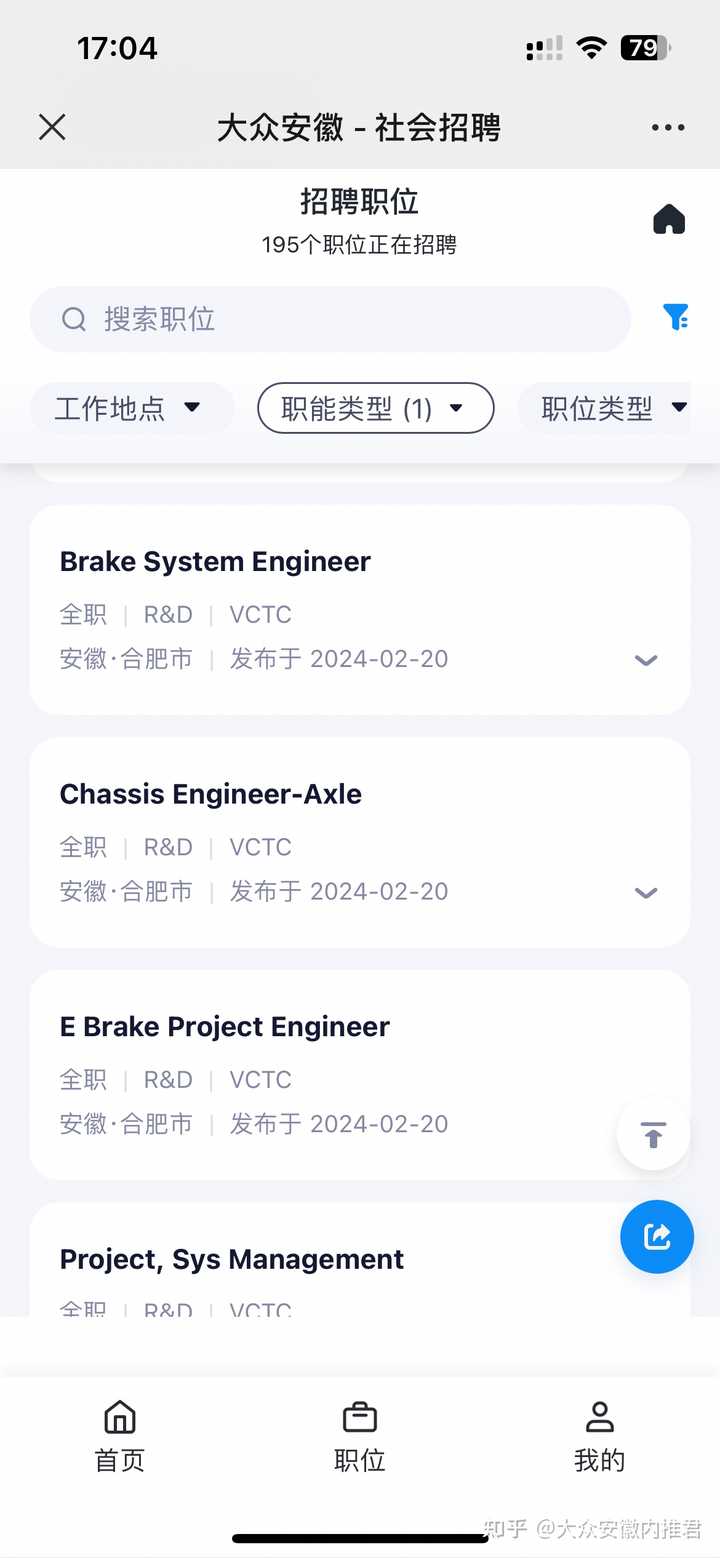
Task: Expand the E Brake Project Engineer listing
Action: (646, 1125)
